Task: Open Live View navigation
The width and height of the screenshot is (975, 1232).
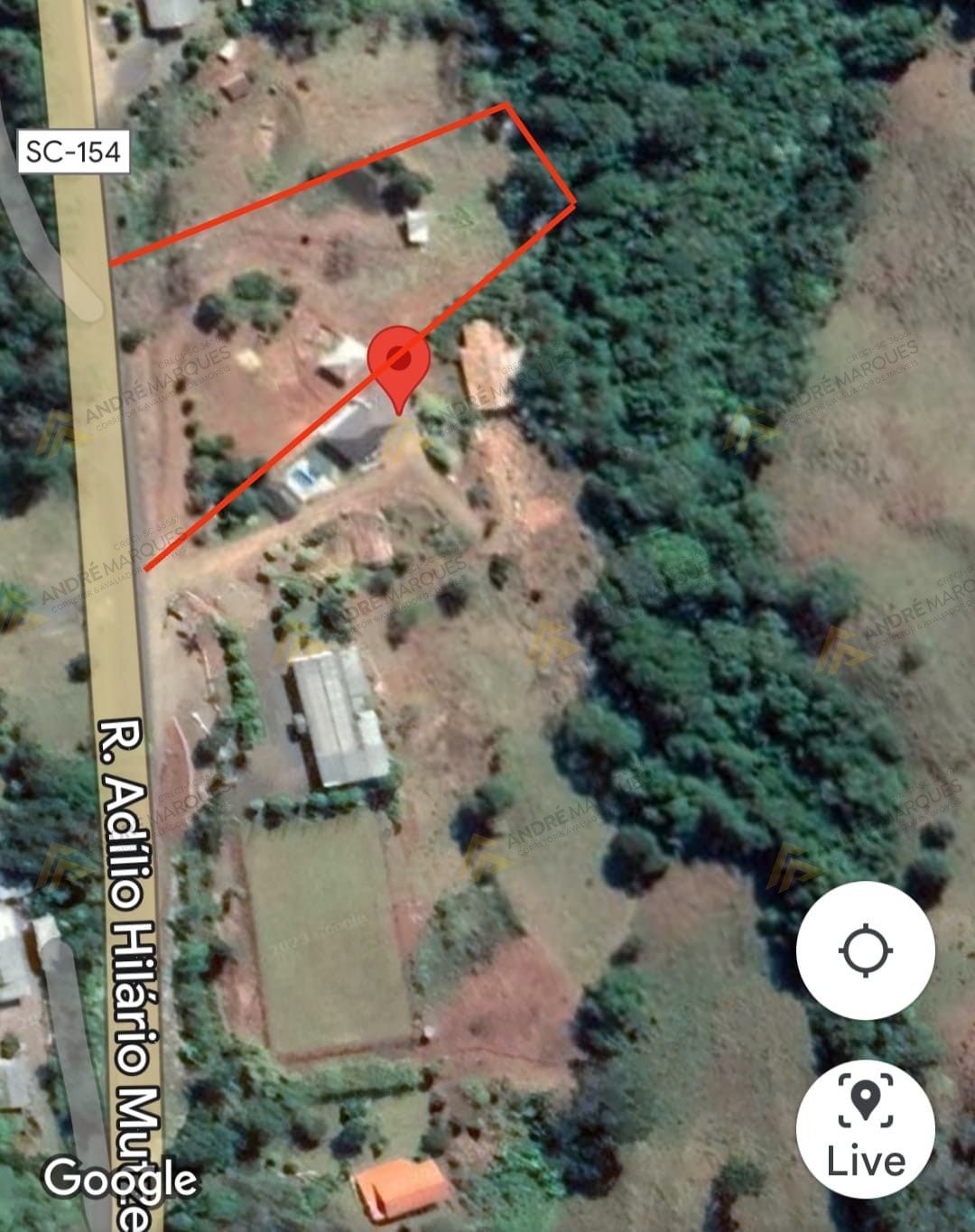Action: coord(865,1128)
